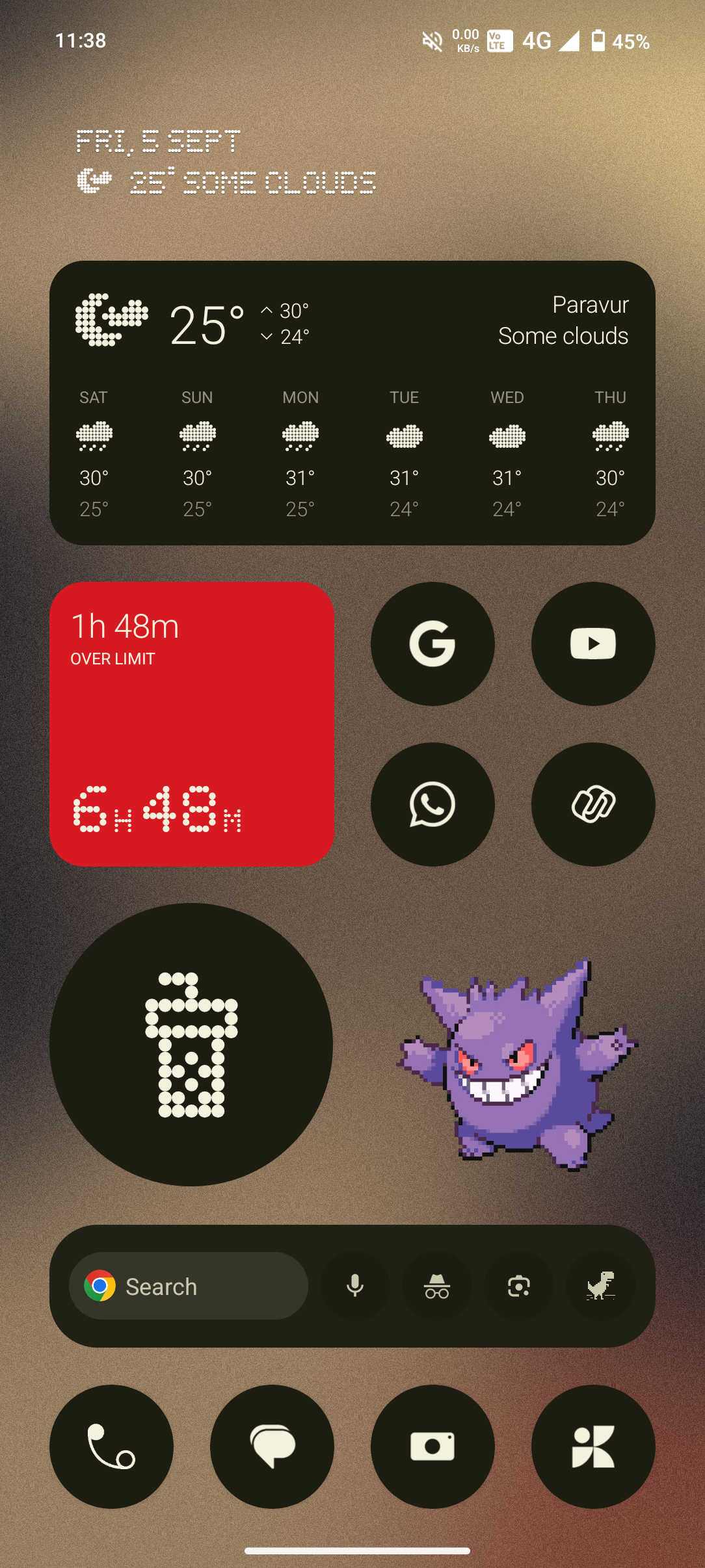705x1568 pixels.
Task: Open the screen time over-limit widget
Action: click(x=192, y=724)
